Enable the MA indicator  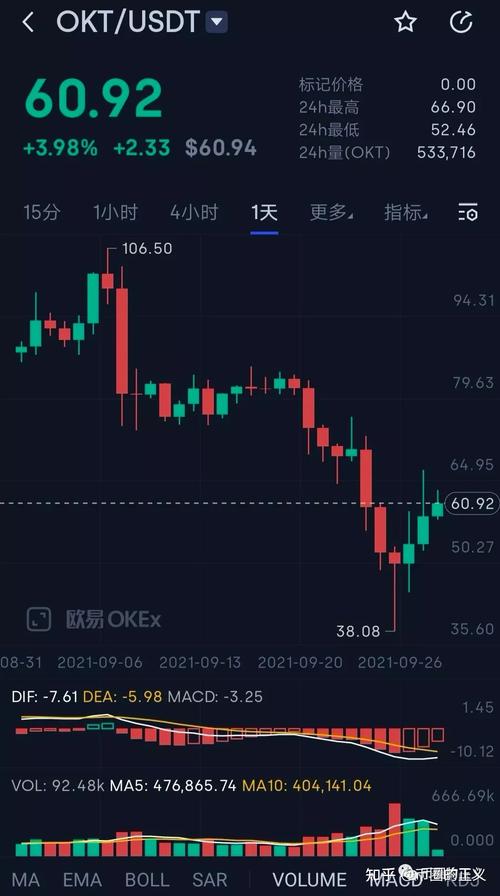pyautogui.click(x=26, y=879)
